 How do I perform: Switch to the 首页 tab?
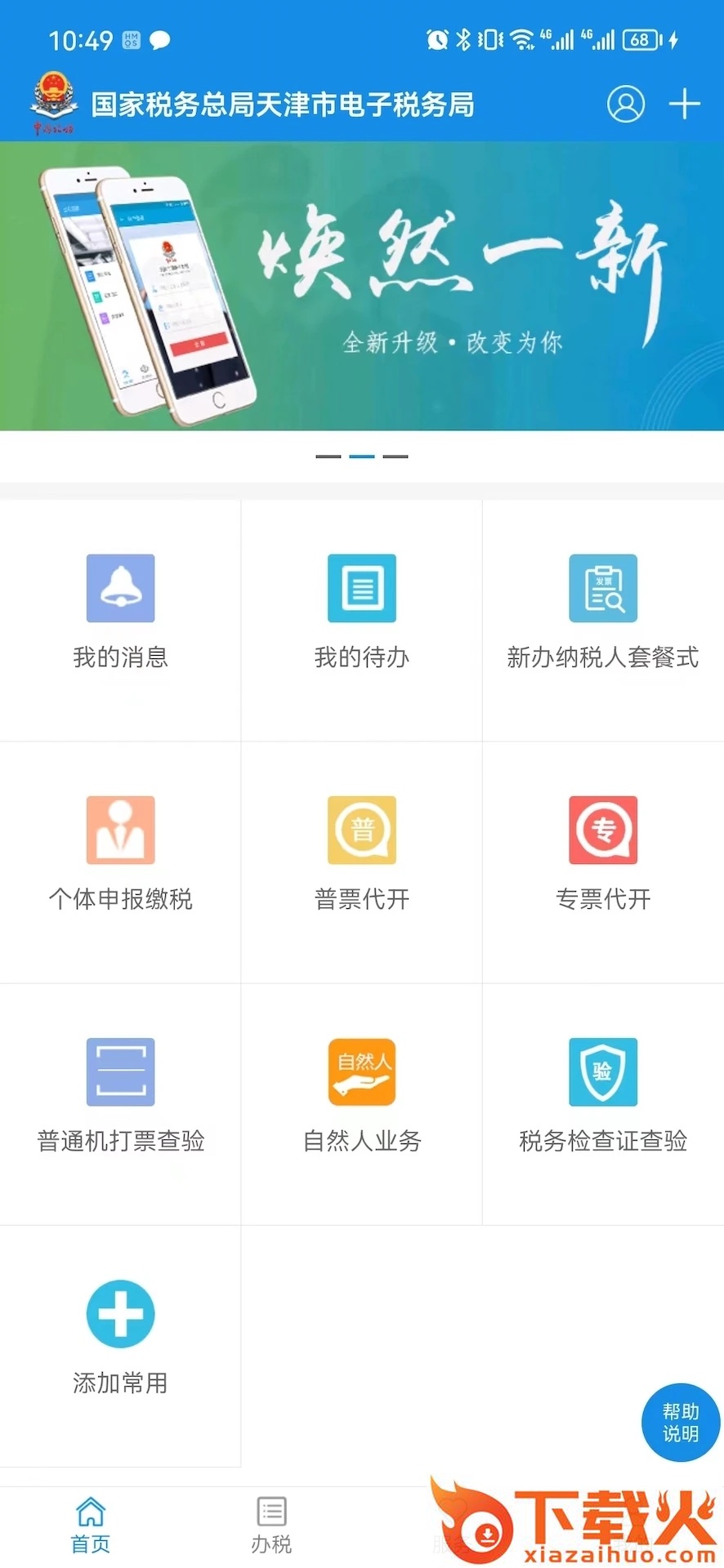point(91,1526)
